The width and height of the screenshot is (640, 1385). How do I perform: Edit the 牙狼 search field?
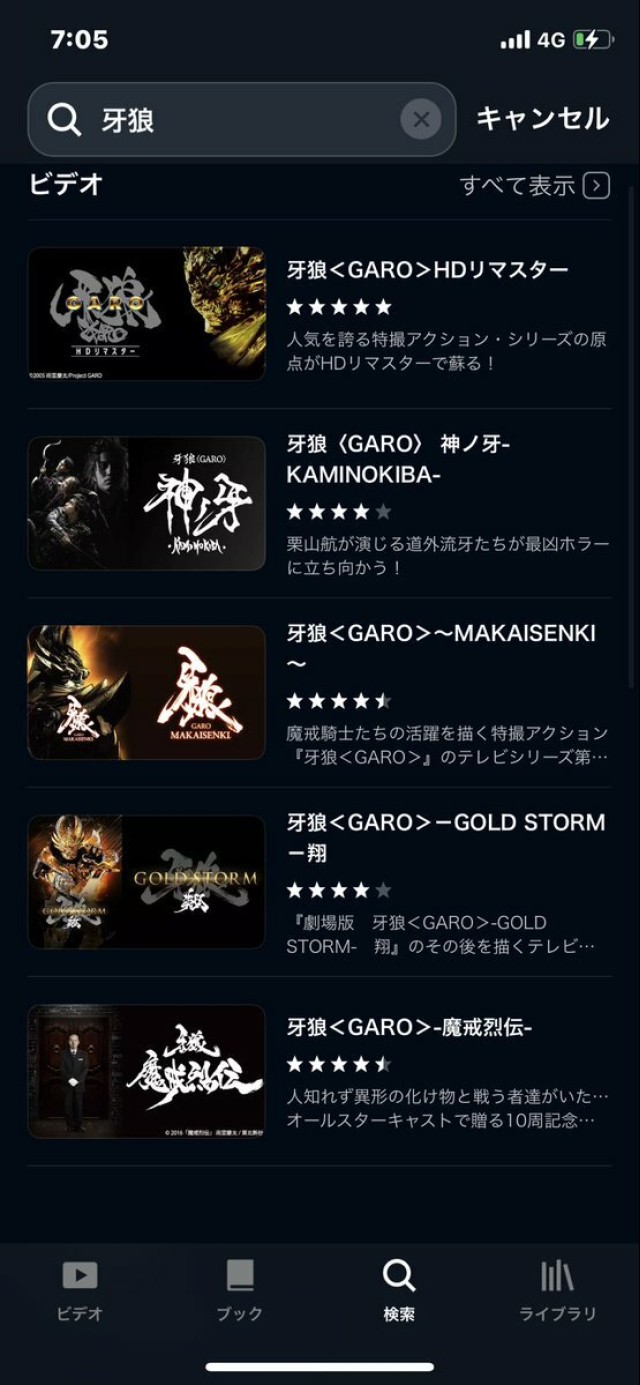[240, 120]
